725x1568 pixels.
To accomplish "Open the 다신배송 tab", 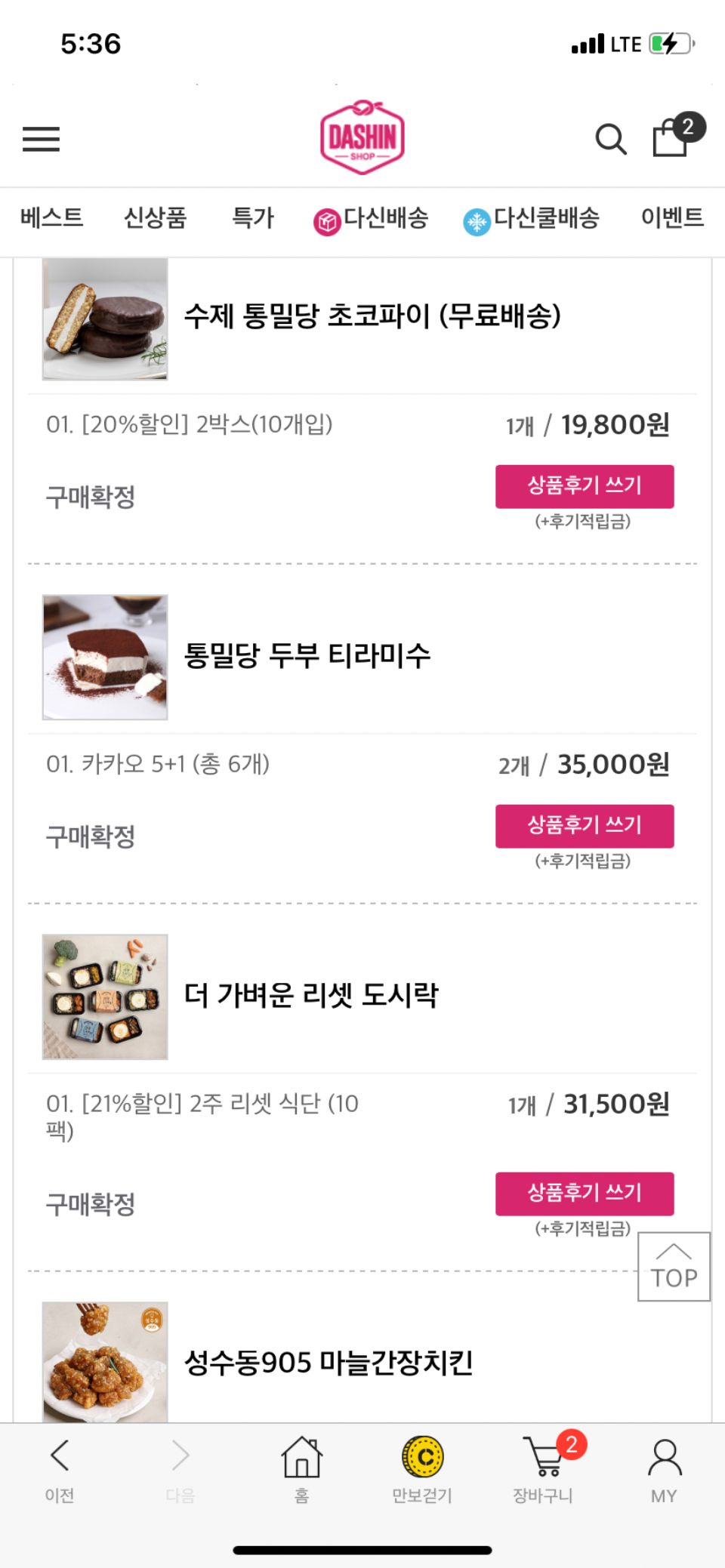I will pyautogui.click(x=372, y=219).
